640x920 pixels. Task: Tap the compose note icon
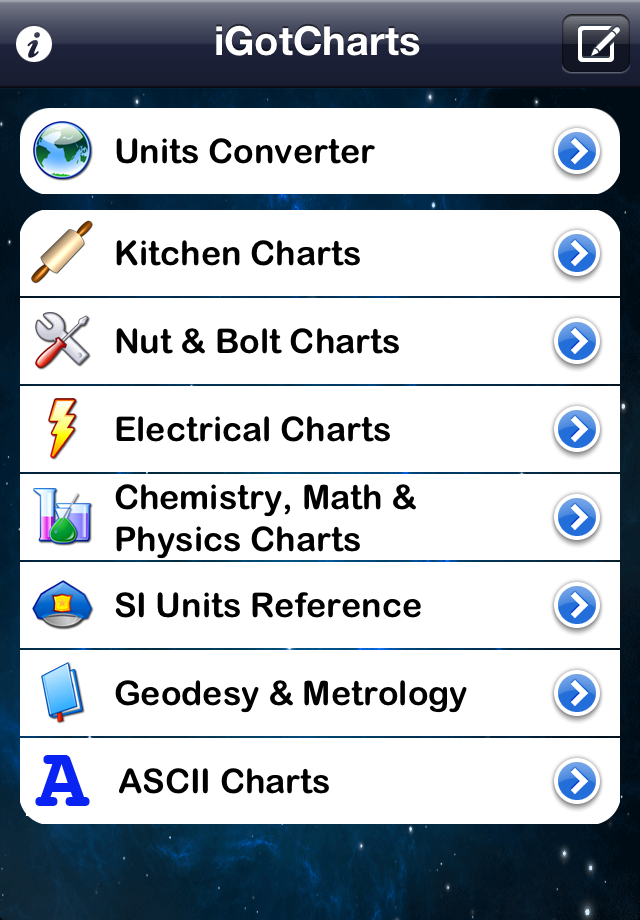coord(595,44)
